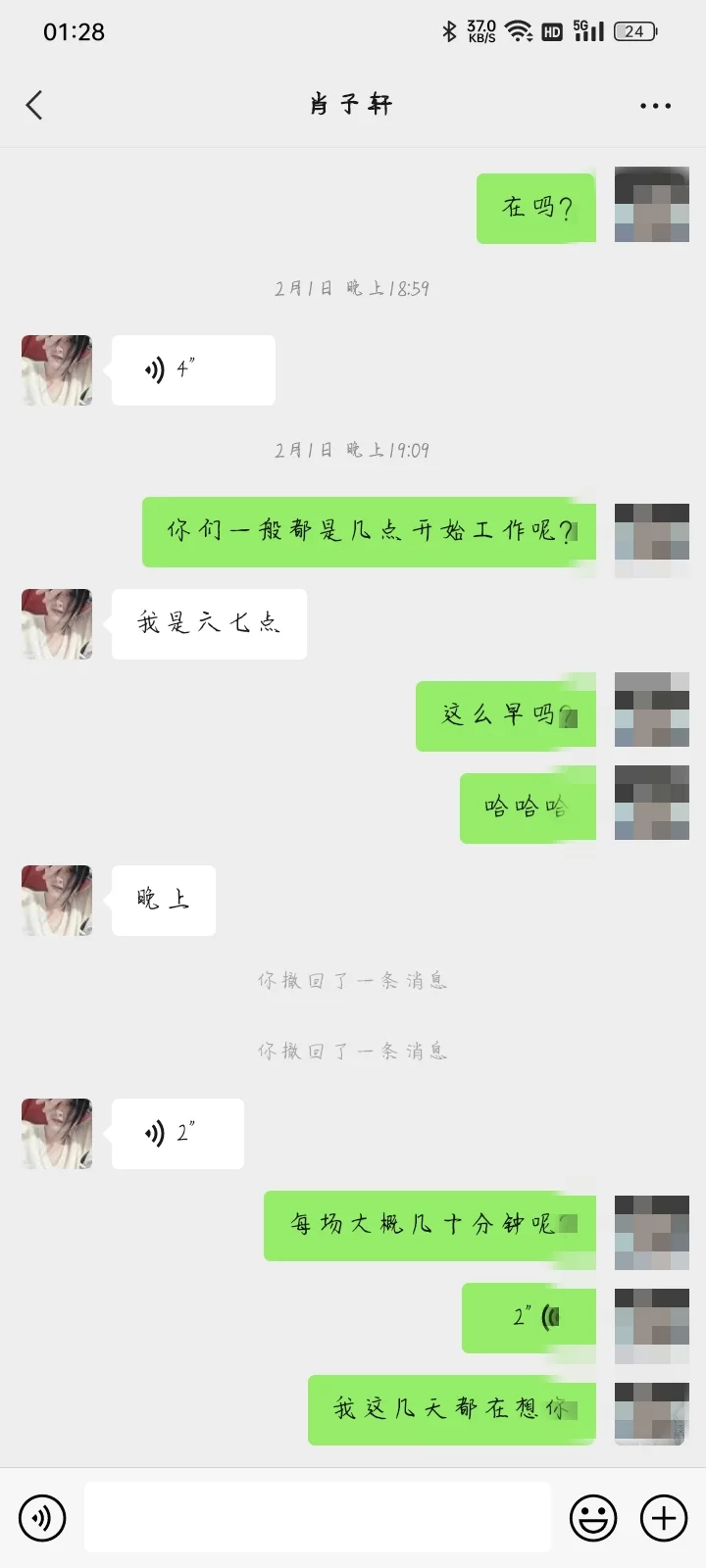Open the plus attachments menu

pyautogui.click(x=664, y=1518)
